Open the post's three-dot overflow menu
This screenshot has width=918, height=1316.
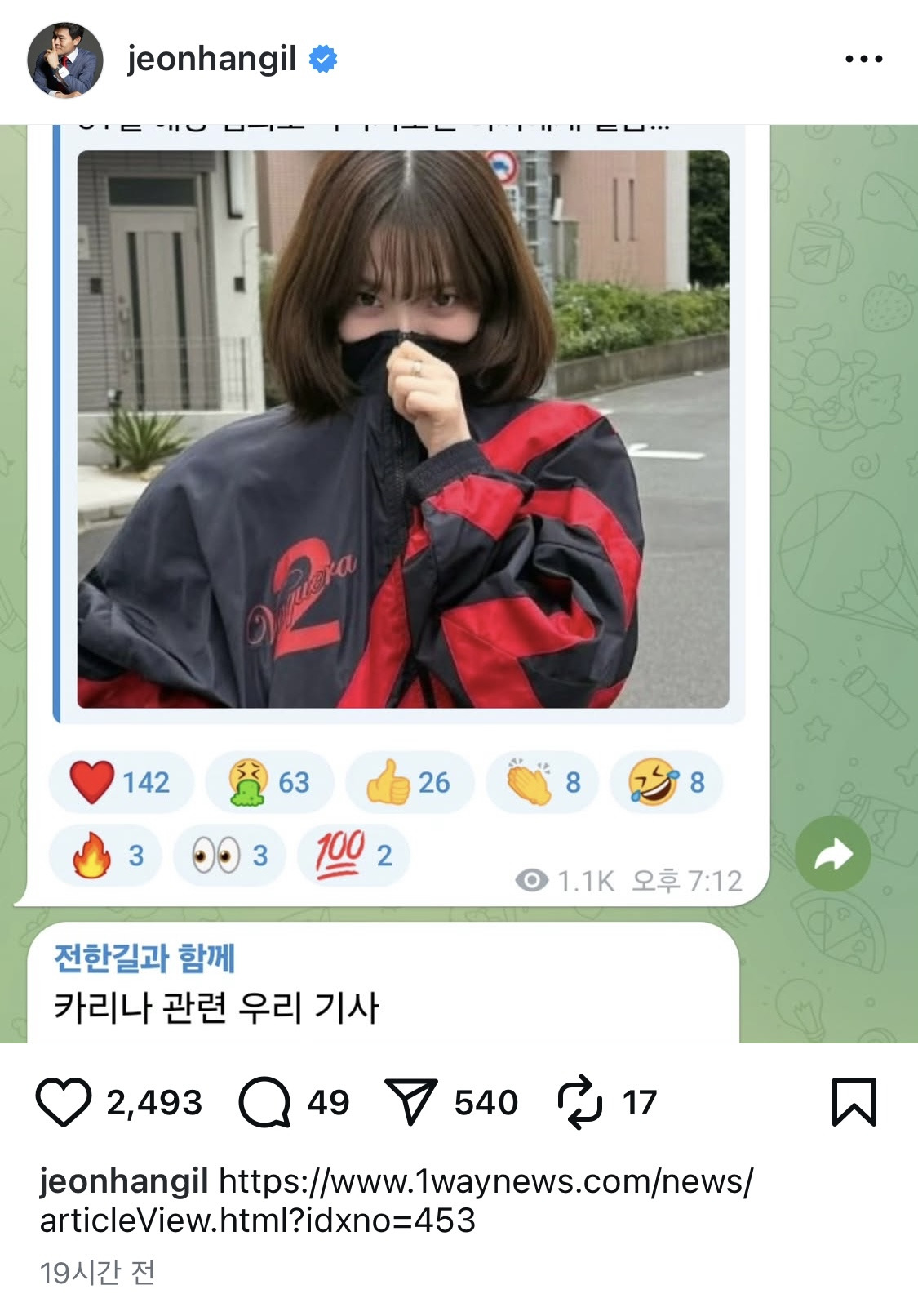(x=863, y=60)
